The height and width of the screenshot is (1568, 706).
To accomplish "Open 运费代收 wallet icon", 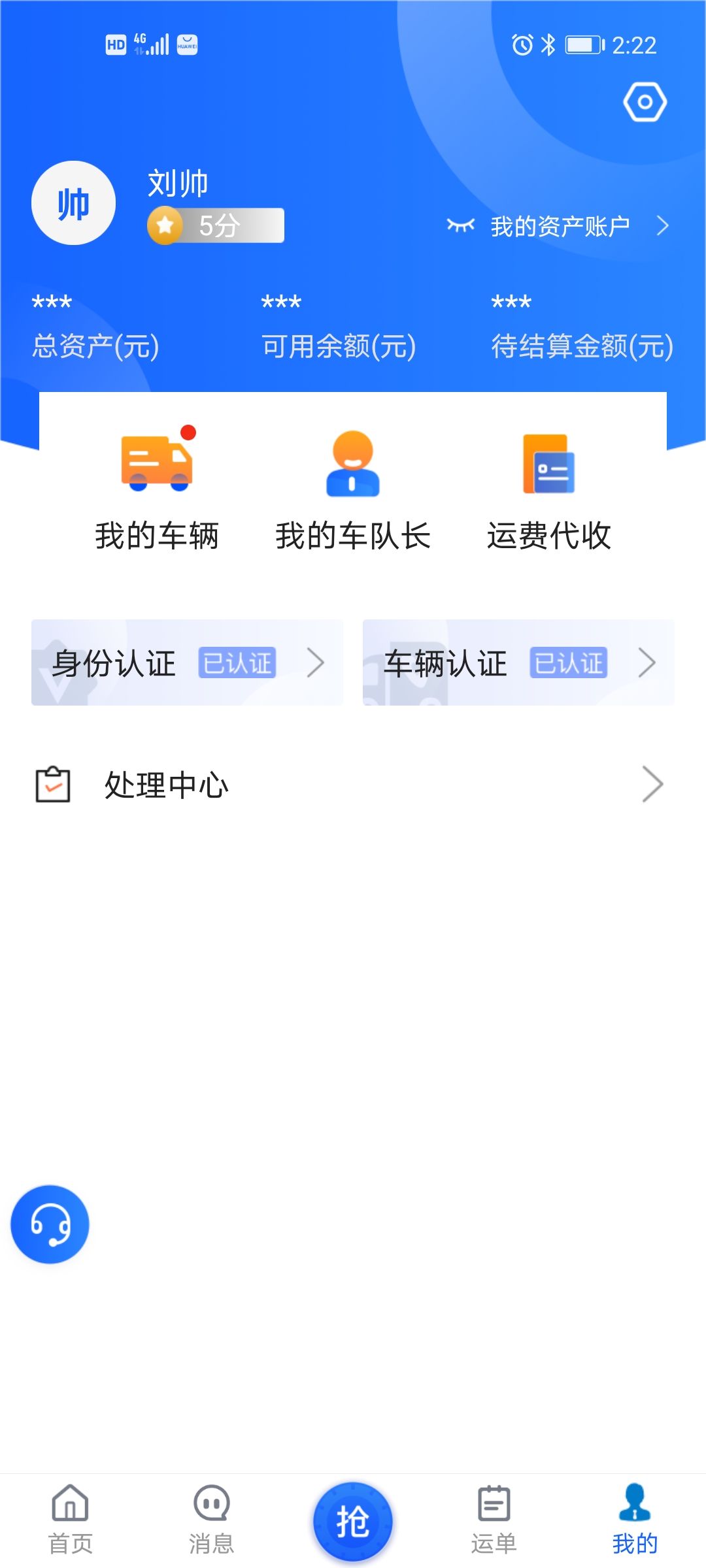I will (x=549, y=464).
